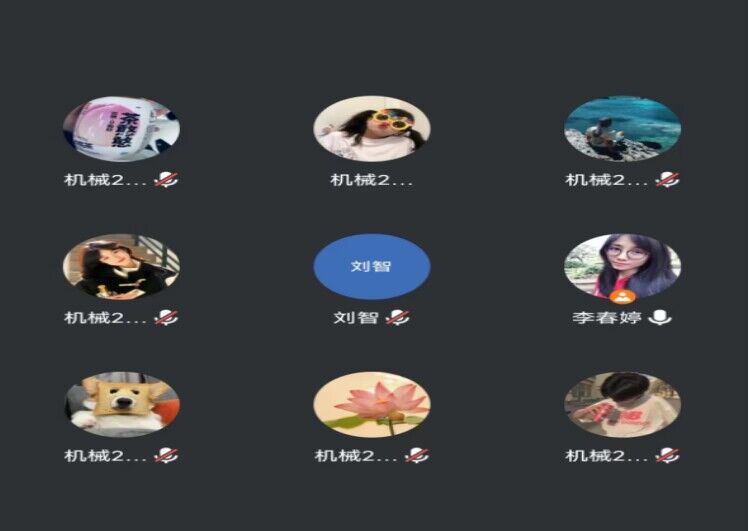Open participant 刘智's tile
The height and width of the screenshot is (531, 749).
[371, 267]
